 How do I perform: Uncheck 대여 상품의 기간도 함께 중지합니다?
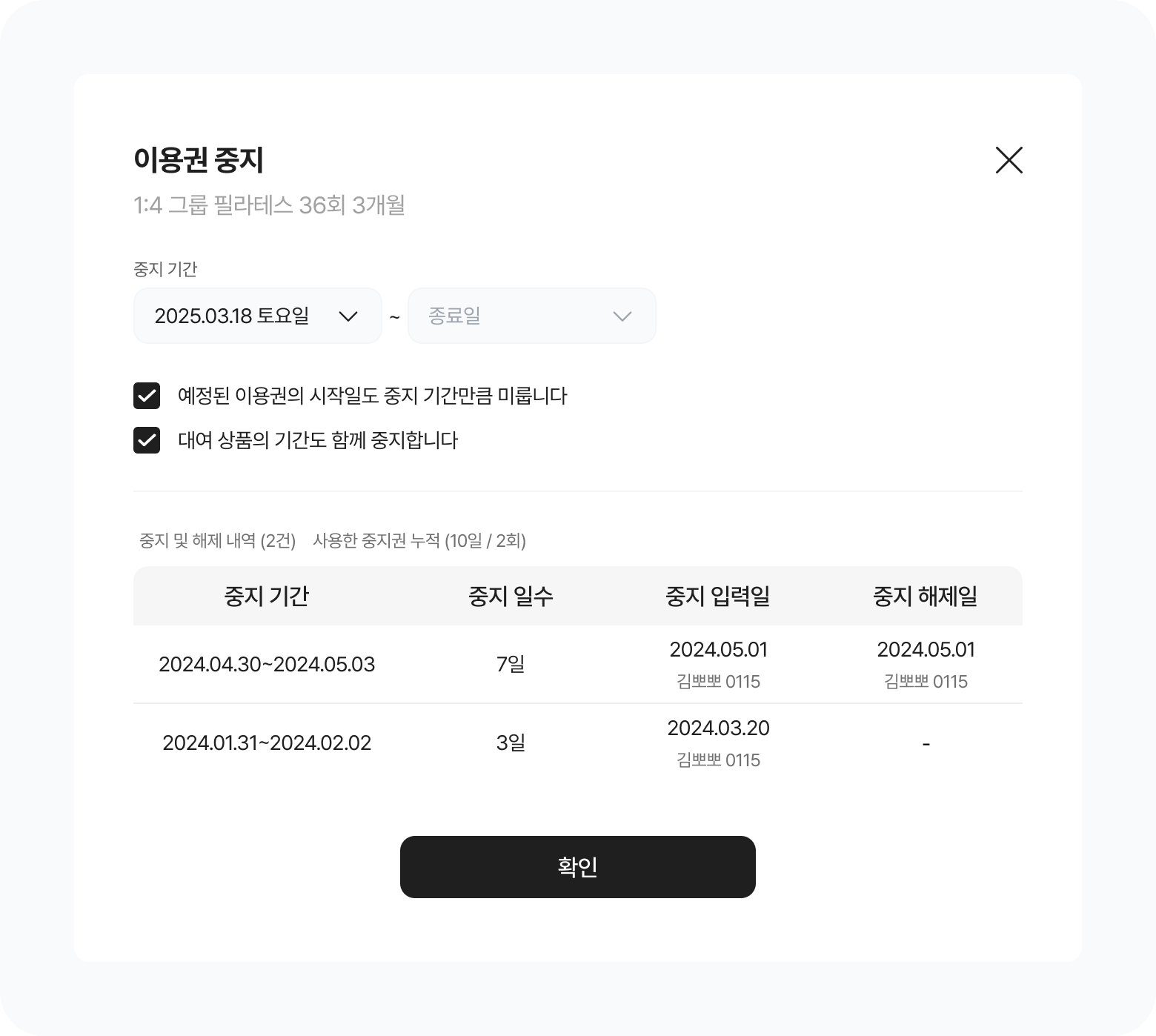point(147,440)
